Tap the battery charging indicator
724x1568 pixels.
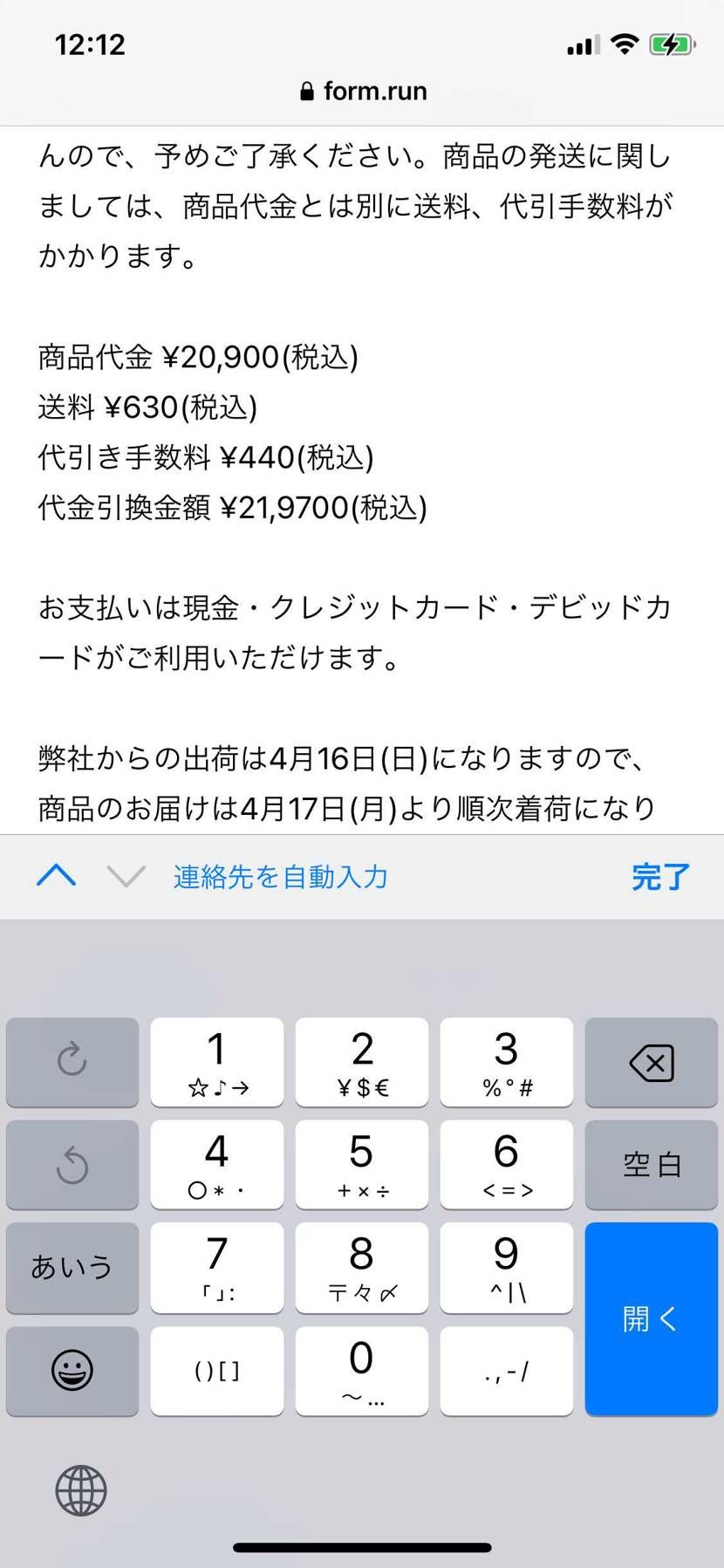click(x=672, y=44)
